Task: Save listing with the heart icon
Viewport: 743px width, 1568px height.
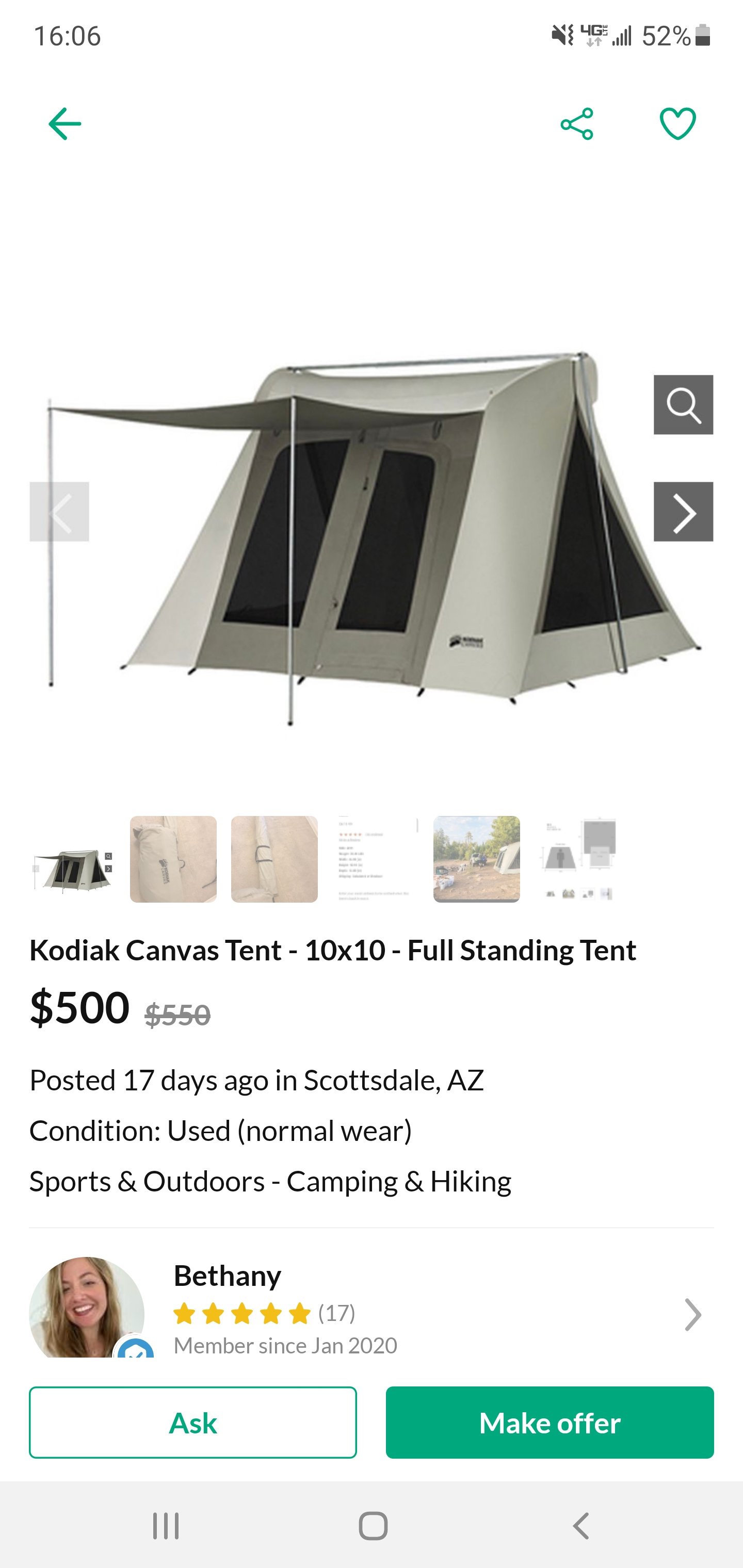Action: [678, 124]
